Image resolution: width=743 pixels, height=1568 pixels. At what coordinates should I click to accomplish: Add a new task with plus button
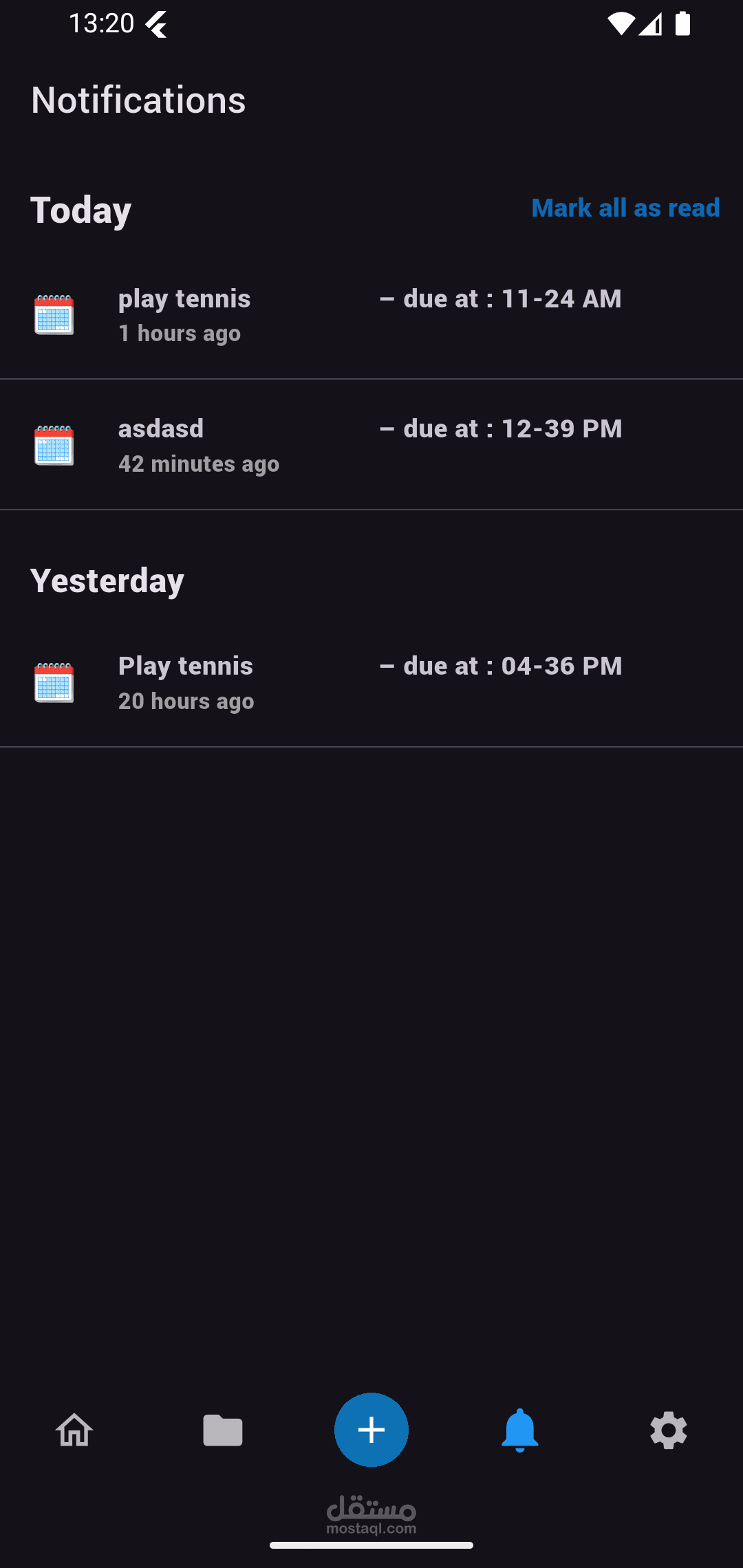371,1430
